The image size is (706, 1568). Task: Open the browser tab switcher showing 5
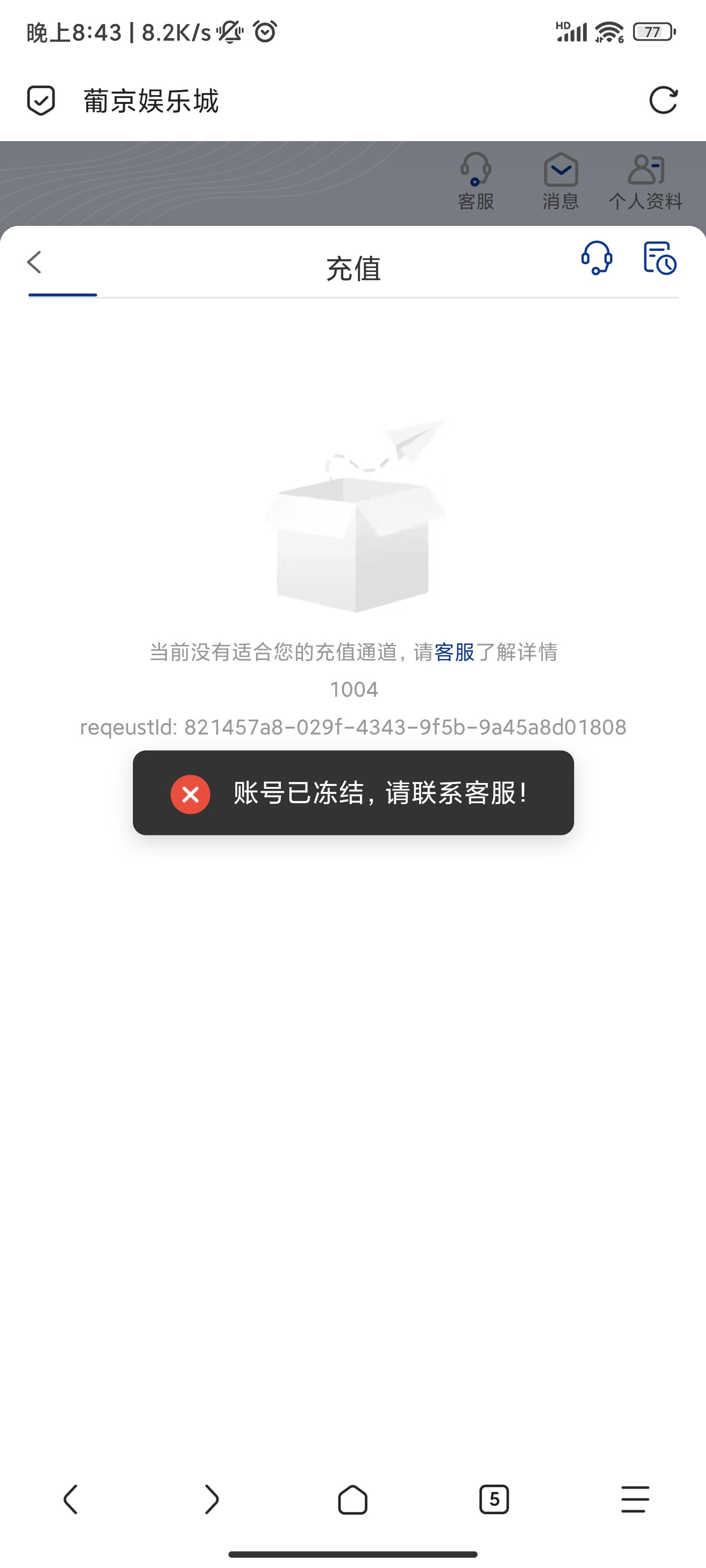[x=493, y=1499]
